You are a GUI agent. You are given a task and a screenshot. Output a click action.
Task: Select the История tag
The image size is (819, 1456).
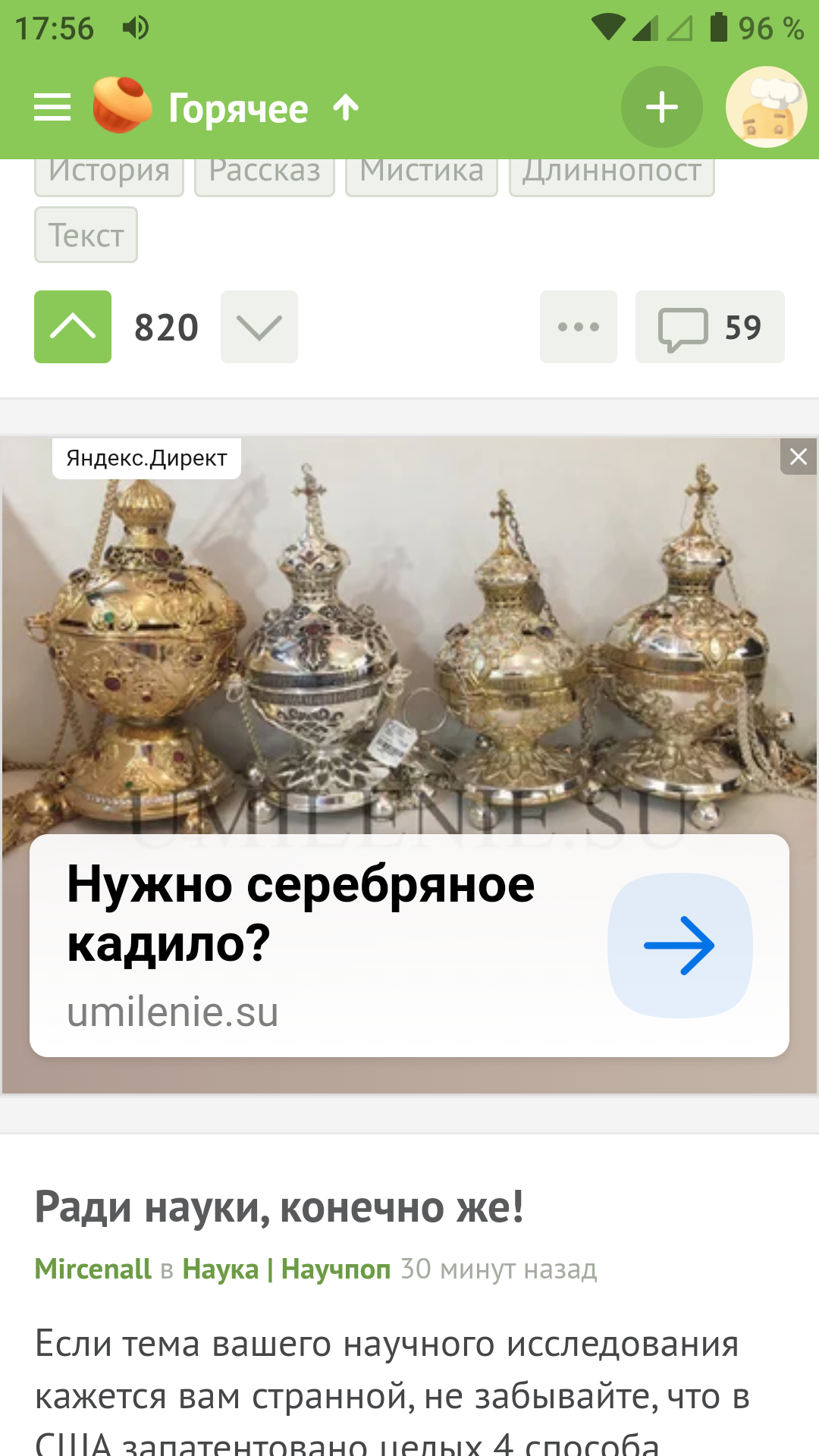109,174
